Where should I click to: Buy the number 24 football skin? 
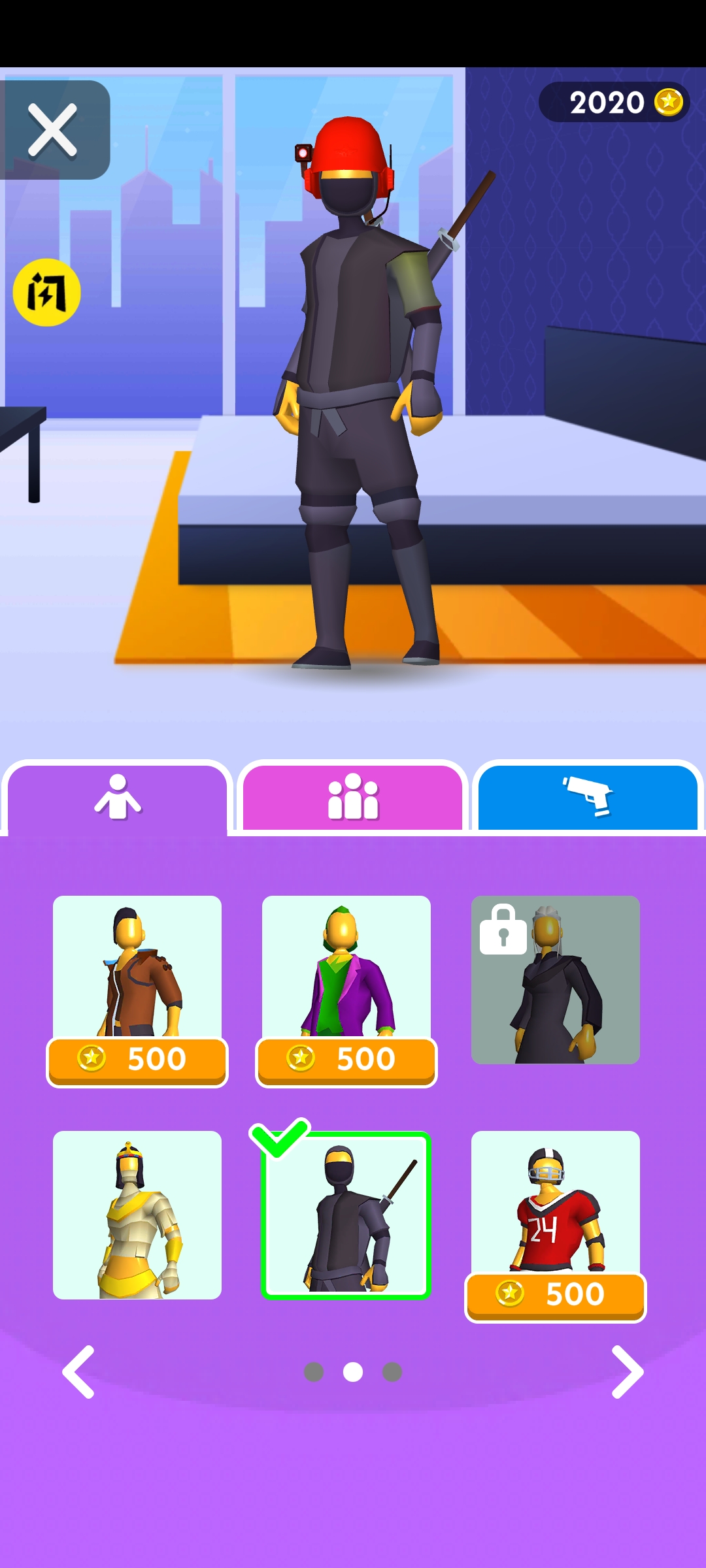click(x=556, y=1294)
